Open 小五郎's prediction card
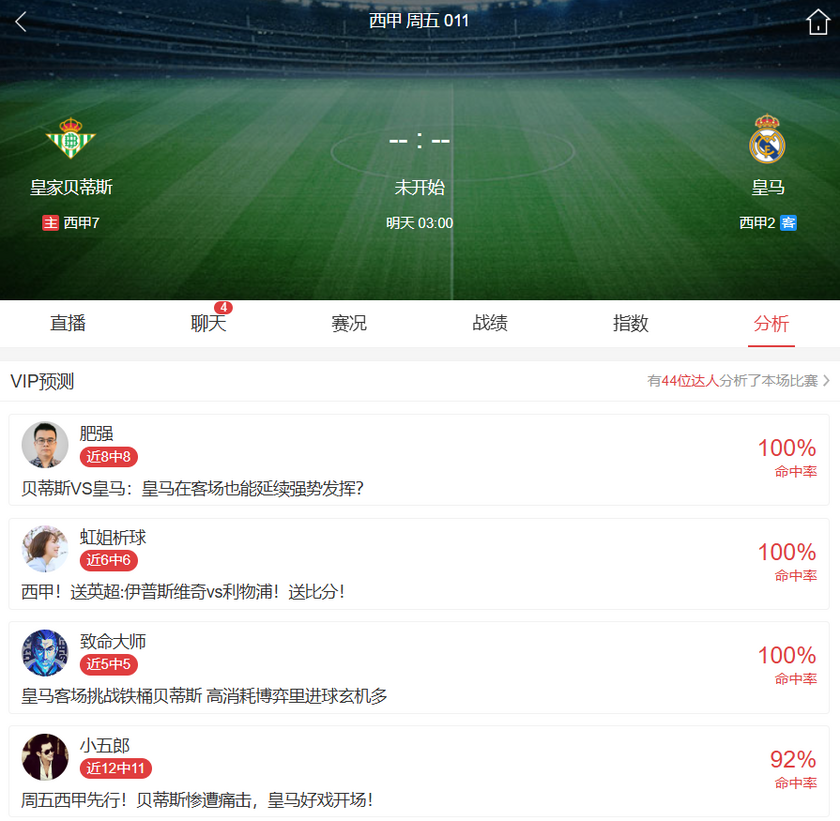This screenshot has height=821, width=840. pos(419,771)
